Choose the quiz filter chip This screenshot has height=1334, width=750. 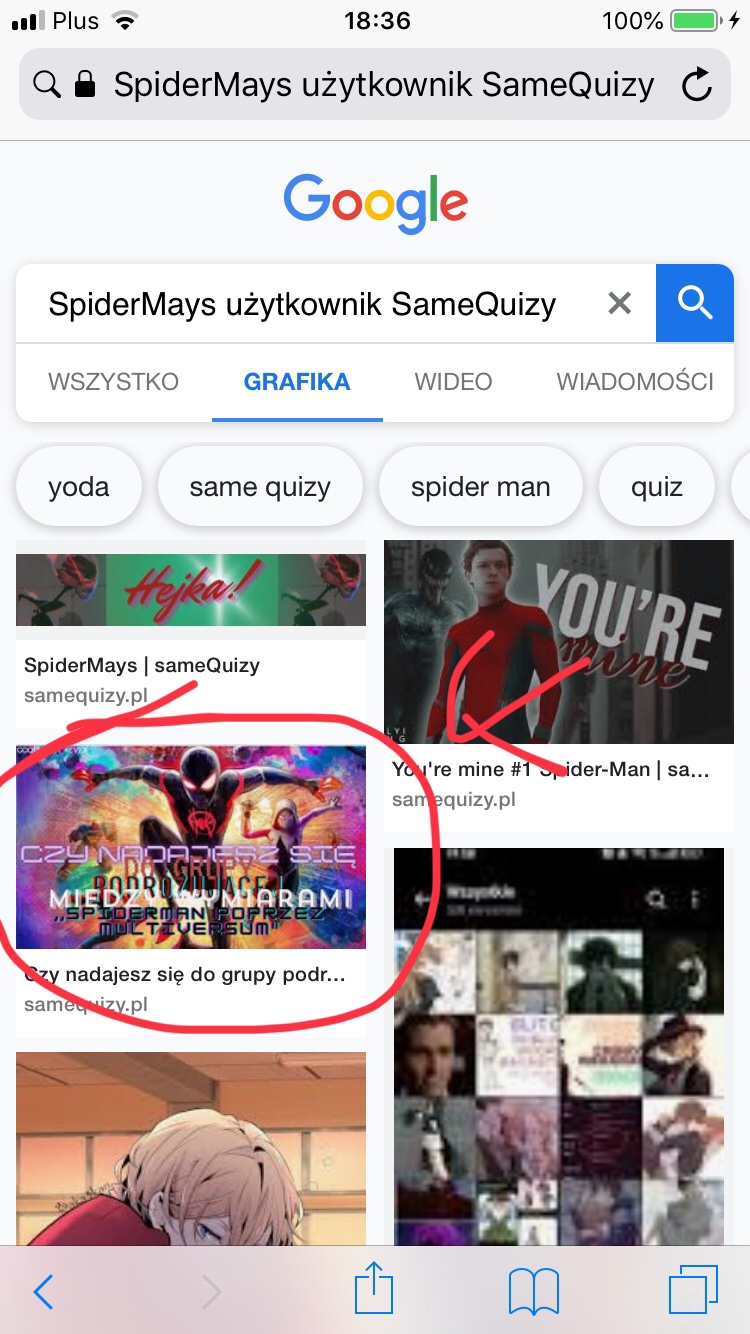tap(657, 487)
